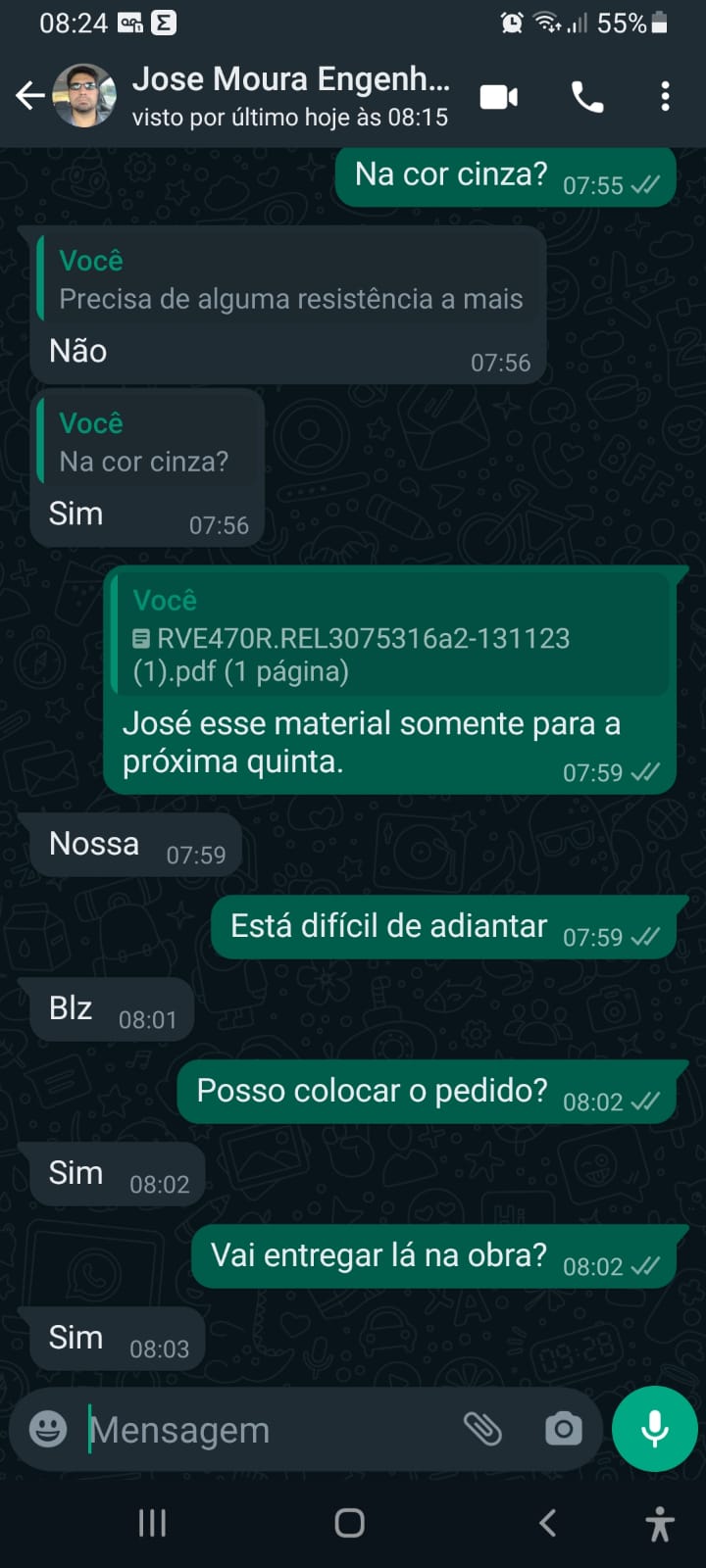Screen dimensions: 706x1568
Task: Open Jose Moura's contact info
Action: click(290, 96)
